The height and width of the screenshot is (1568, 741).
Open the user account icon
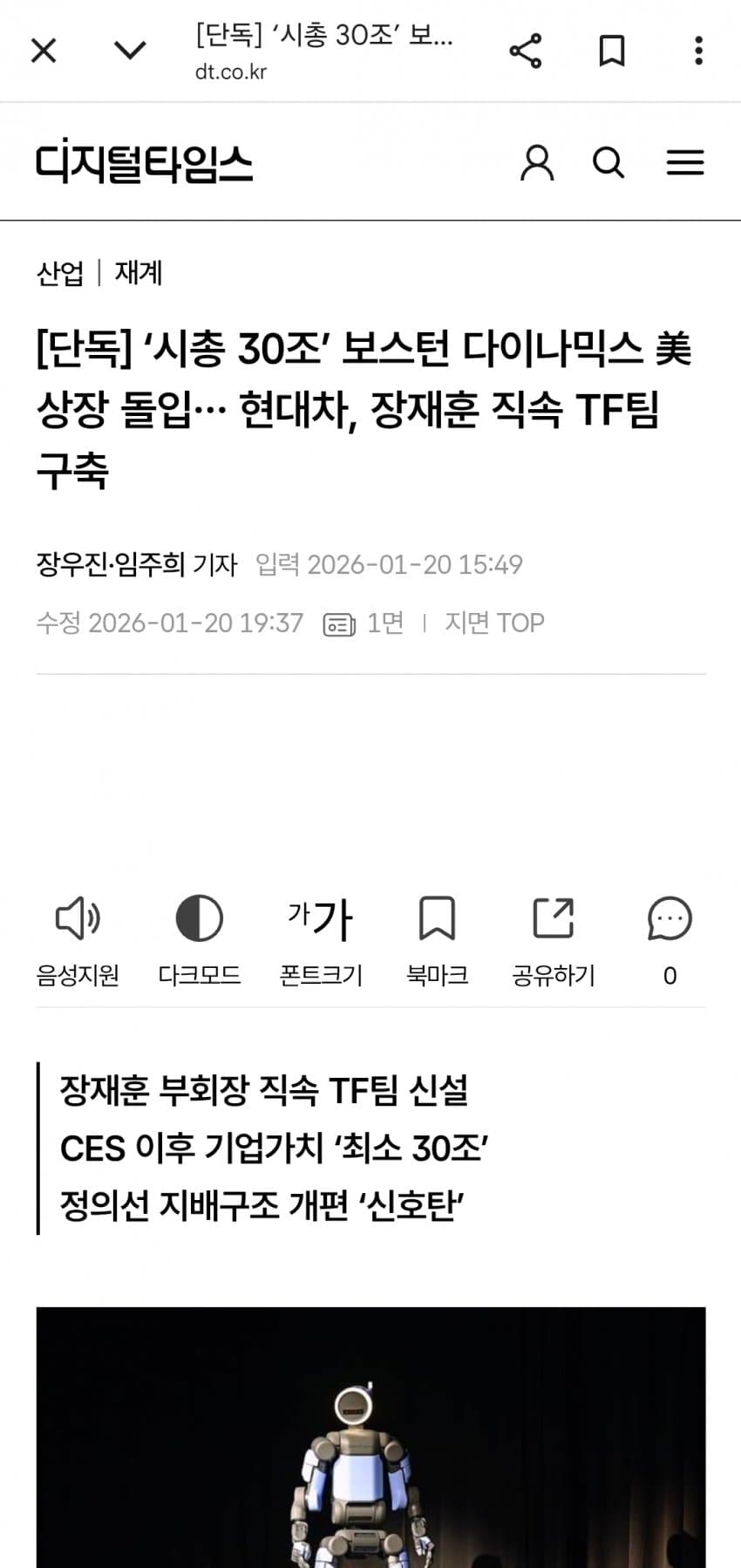537,163
